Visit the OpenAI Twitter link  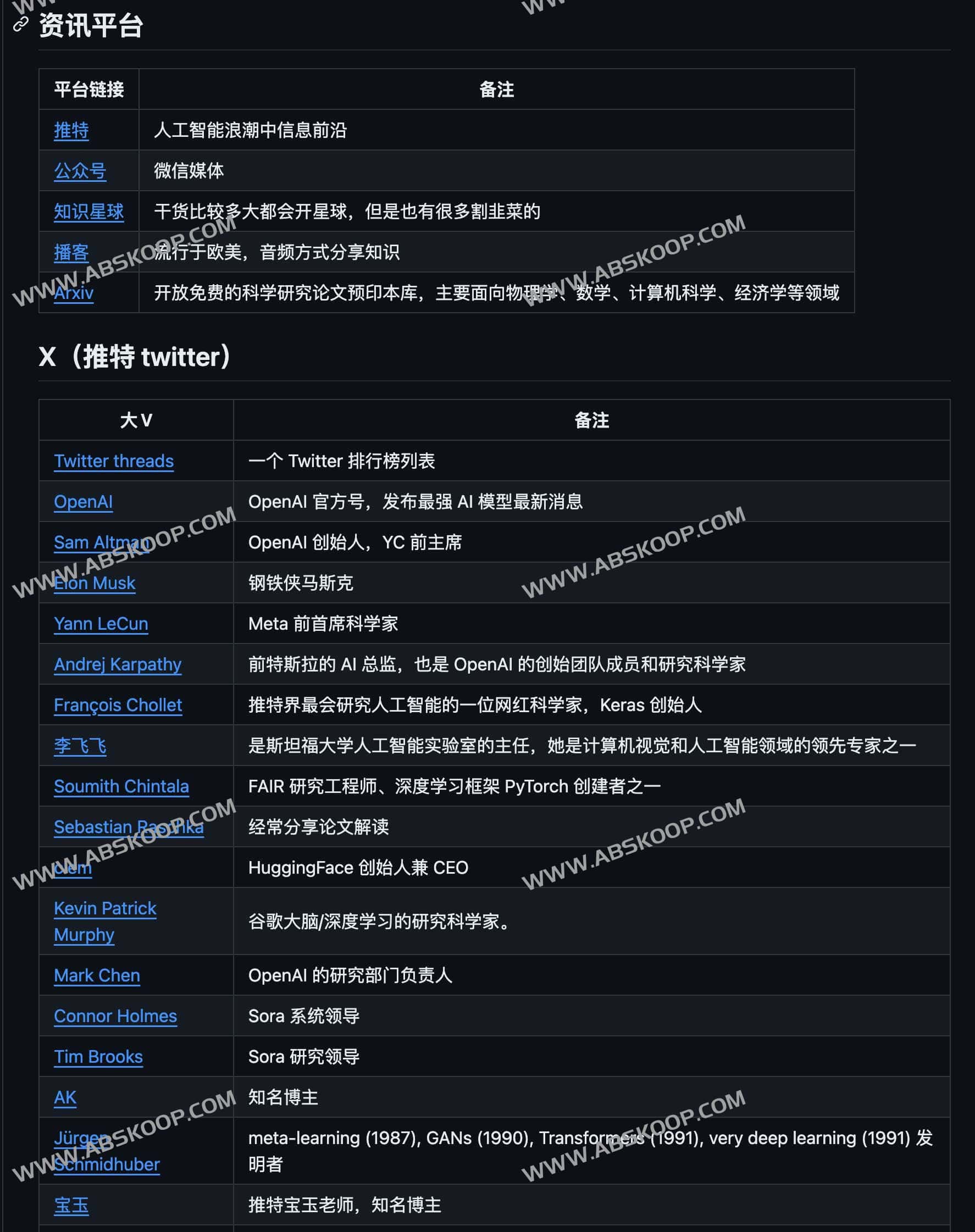(x=83, y=502)
